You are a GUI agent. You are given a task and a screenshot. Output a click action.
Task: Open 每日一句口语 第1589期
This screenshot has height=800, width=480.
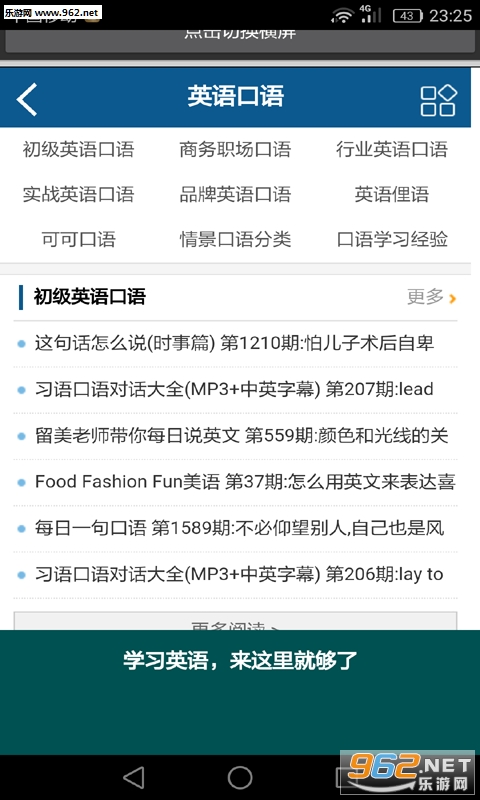[235, 529]
